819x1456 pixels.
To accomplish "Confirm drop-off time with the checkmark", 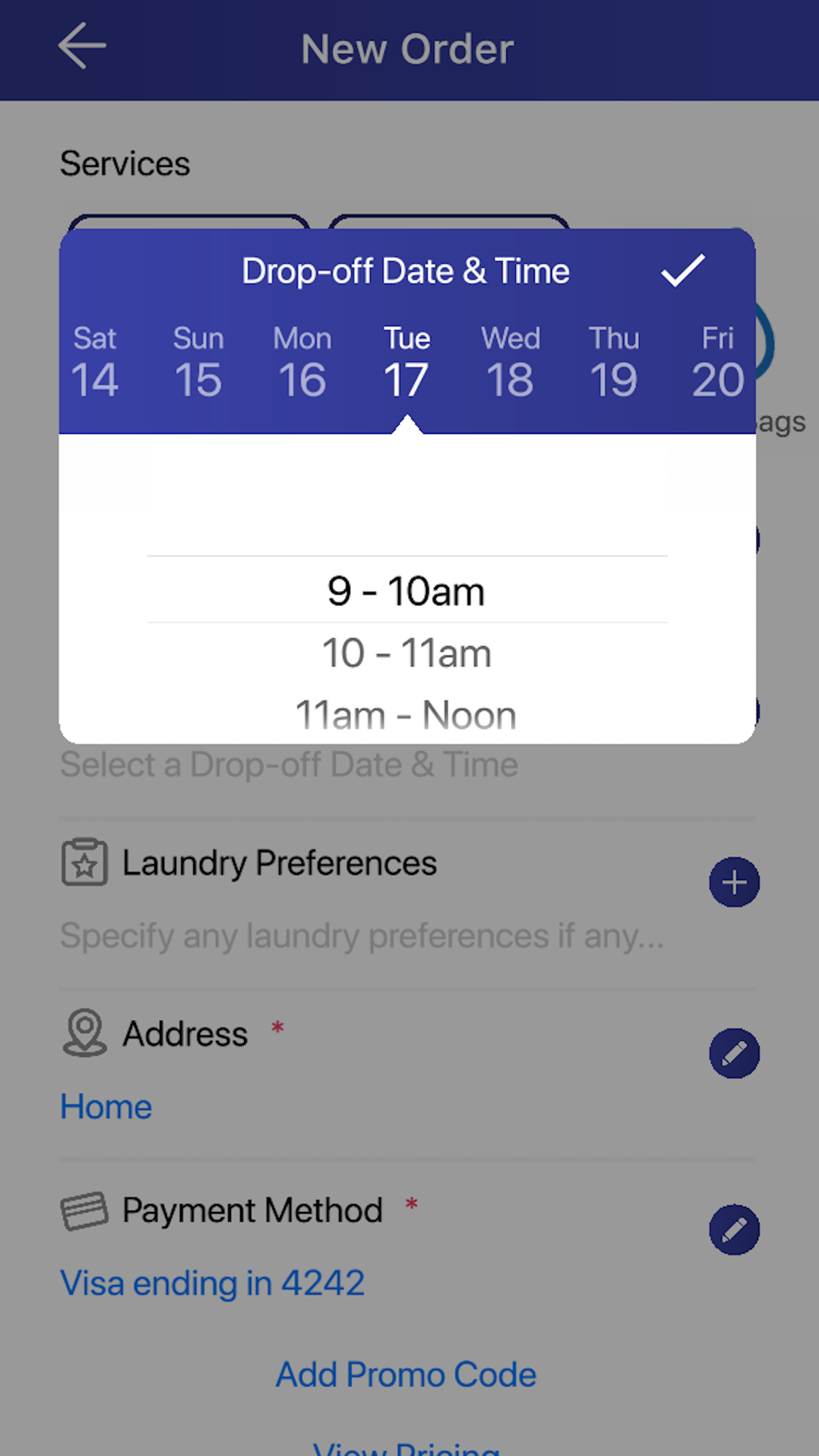I will click(x=683, y=271).
